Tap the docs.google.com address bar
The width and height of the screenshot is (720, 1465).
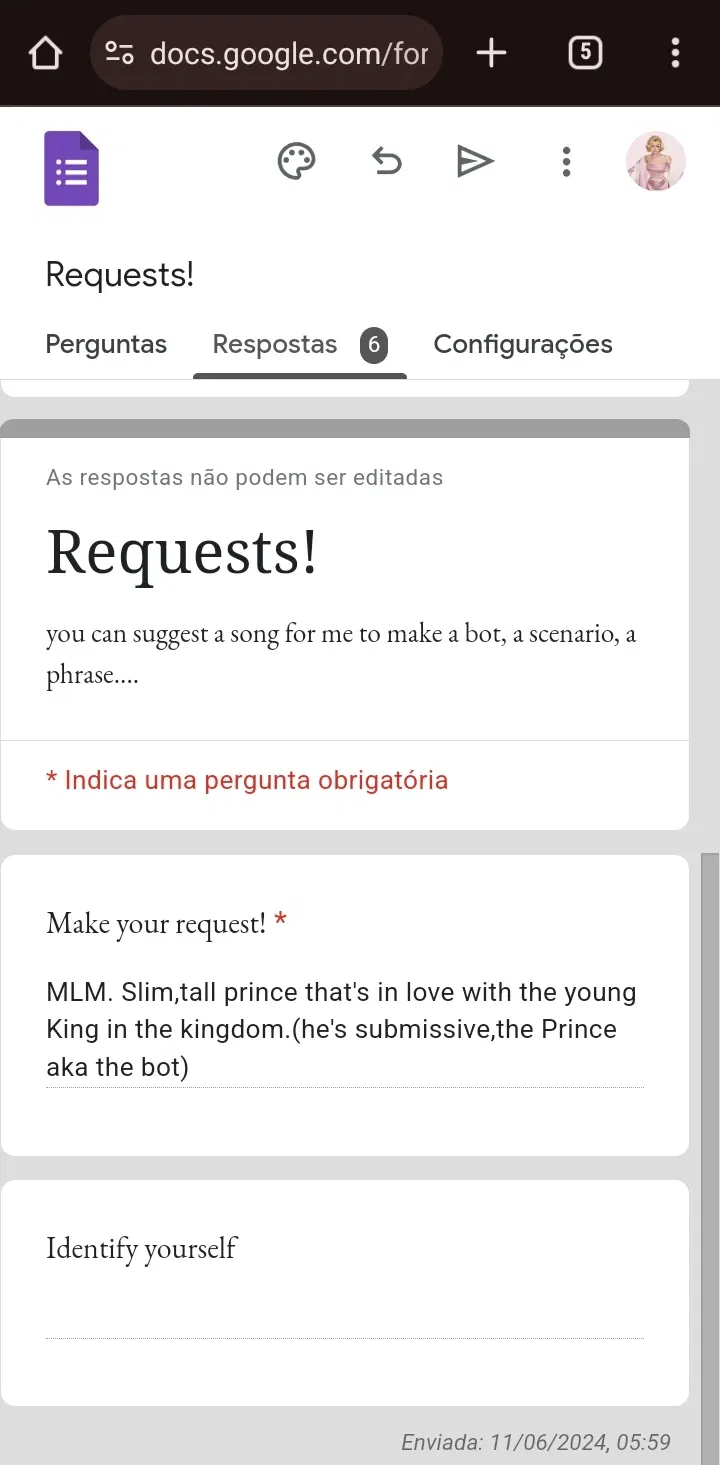pos(267,53)
